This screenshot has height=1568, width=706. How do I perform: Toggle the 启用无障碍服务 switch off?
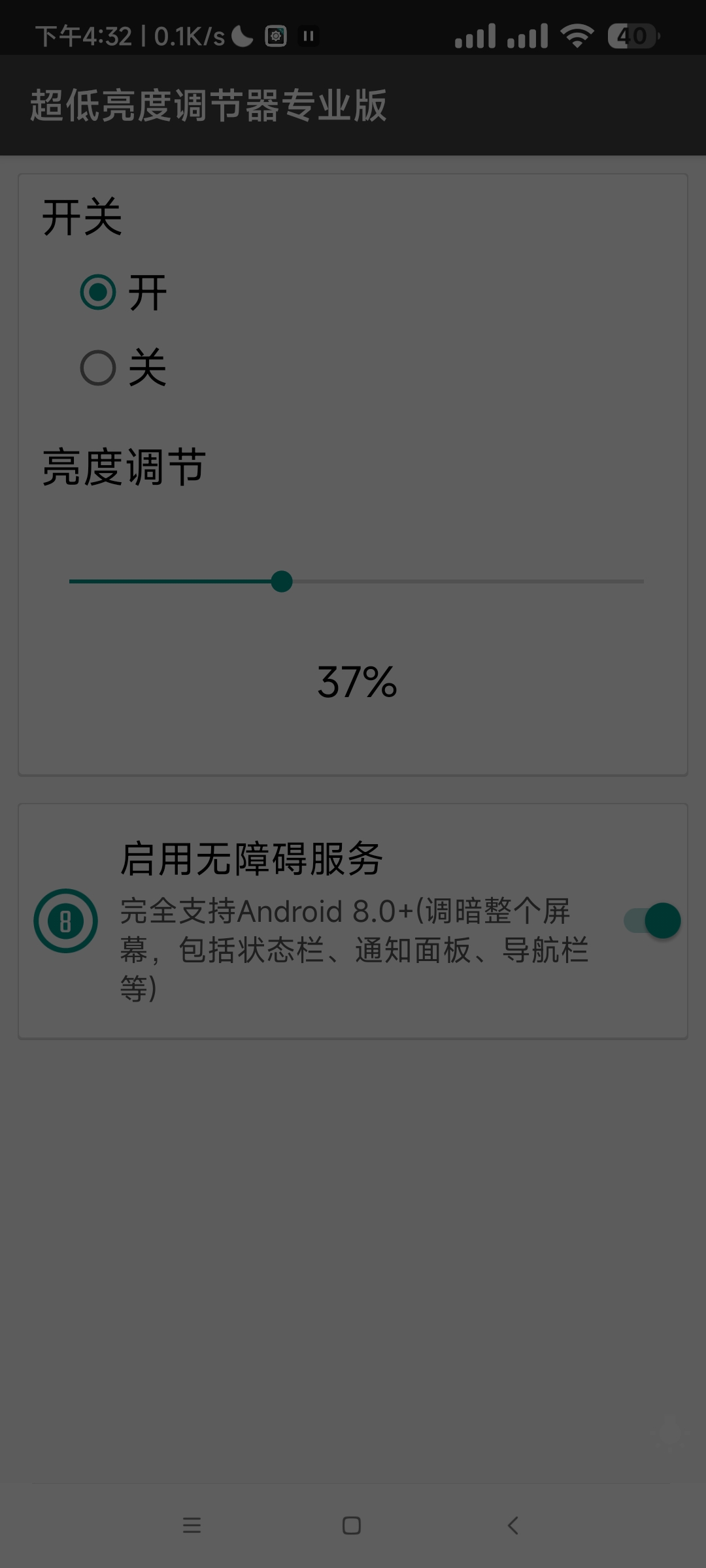653,921
